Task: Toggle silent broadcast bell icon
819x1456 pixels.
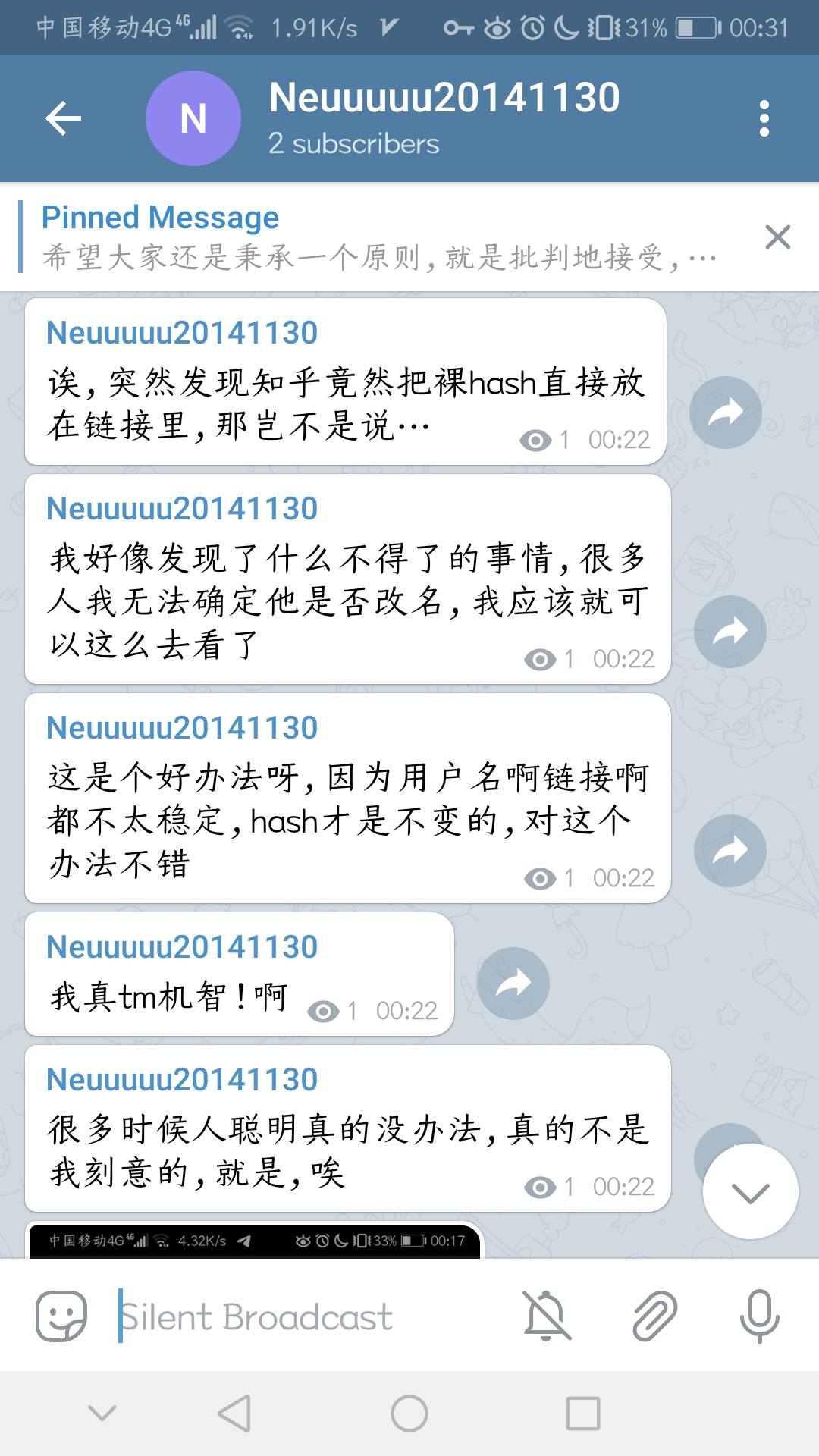Action: pos(546,1316)
